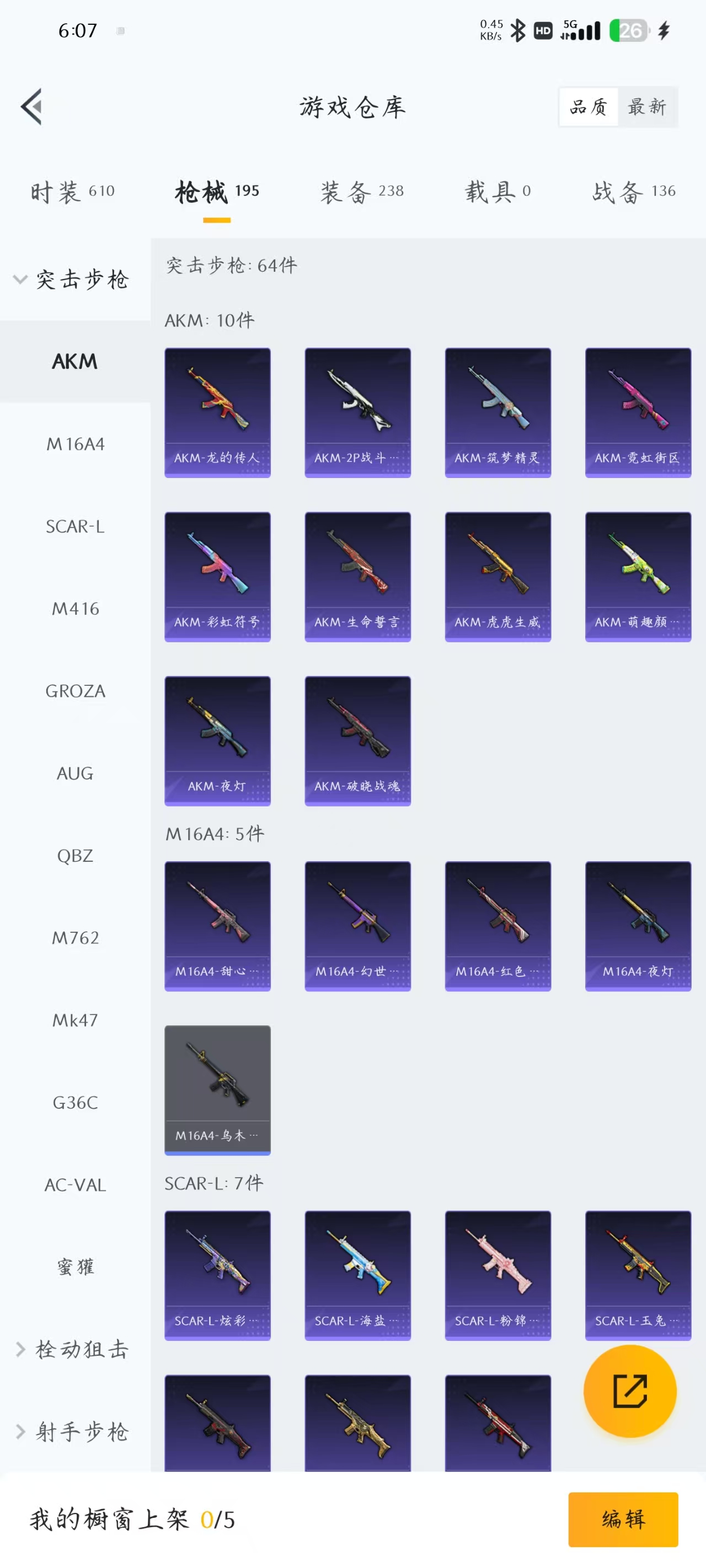This screenshot has width=706, height=1568.
Task: Open the 战备 tab
Action: (634, 192)
